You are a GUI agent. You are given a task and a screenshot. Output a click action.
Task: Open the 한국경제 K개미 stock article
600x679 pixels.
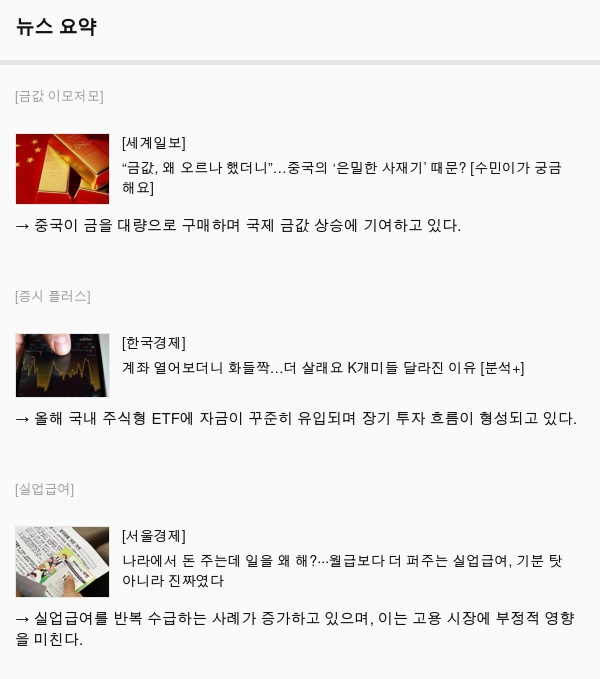point(320,368)
